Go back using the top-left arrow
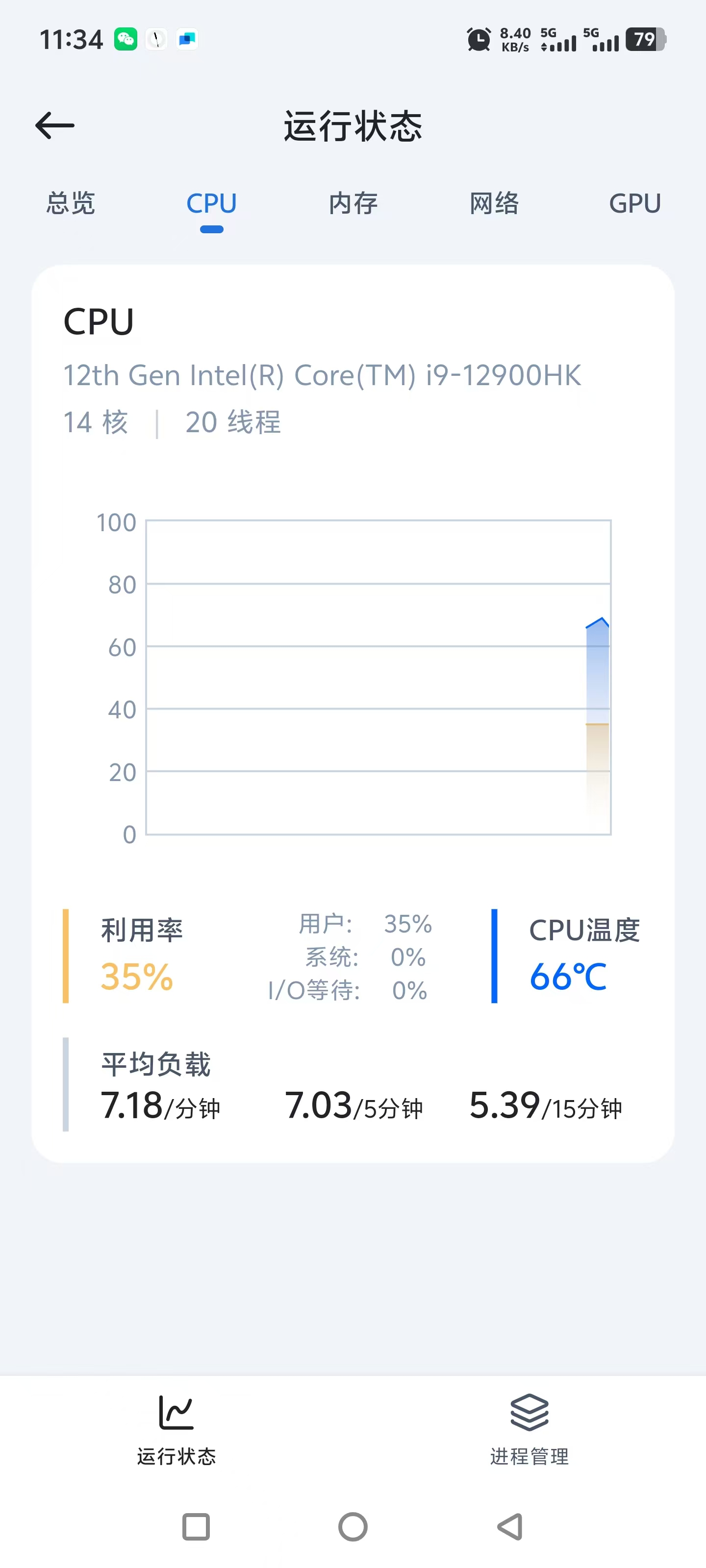Viewport: 706px width, 1568px height. [x=55, y=125]
